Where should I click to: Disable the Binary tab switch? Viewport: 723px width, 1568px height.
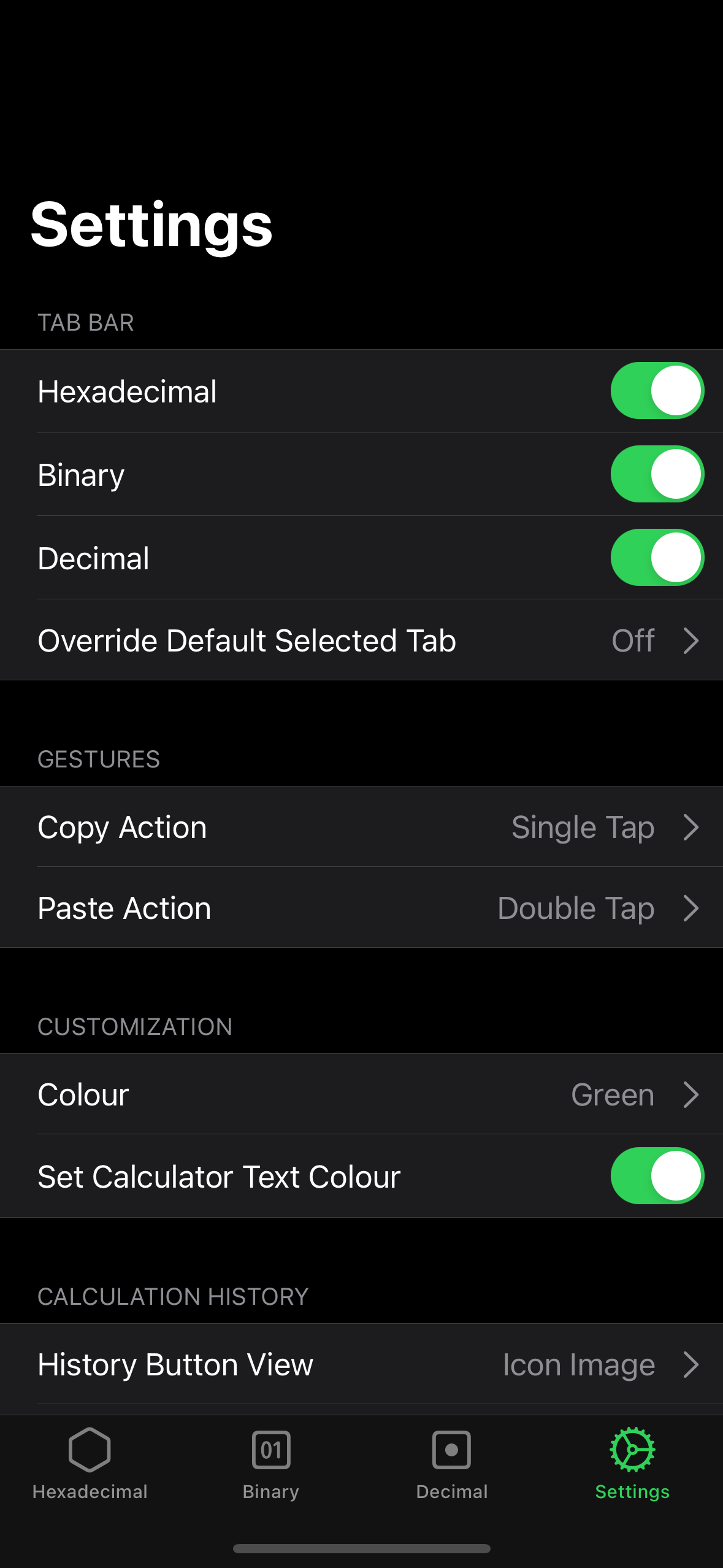click(657, 474)
